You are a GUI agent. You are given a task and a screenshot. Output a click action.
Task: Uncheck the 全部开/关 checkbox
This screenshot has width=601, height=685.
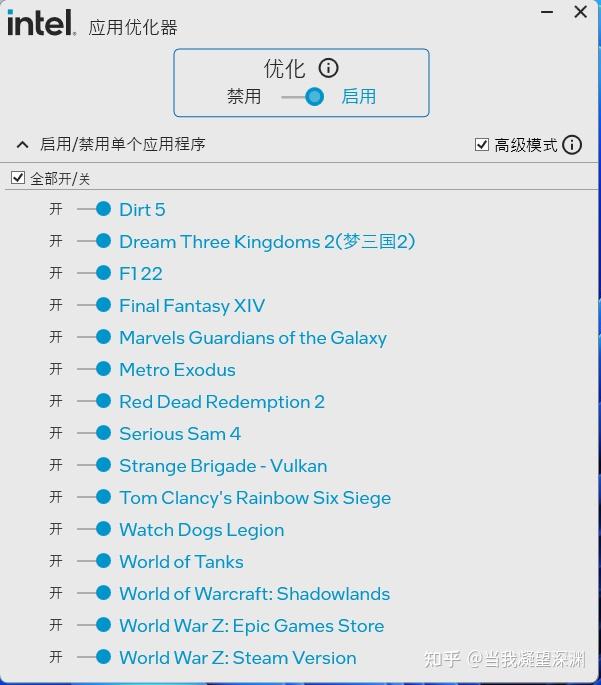(x=18, y=178)
